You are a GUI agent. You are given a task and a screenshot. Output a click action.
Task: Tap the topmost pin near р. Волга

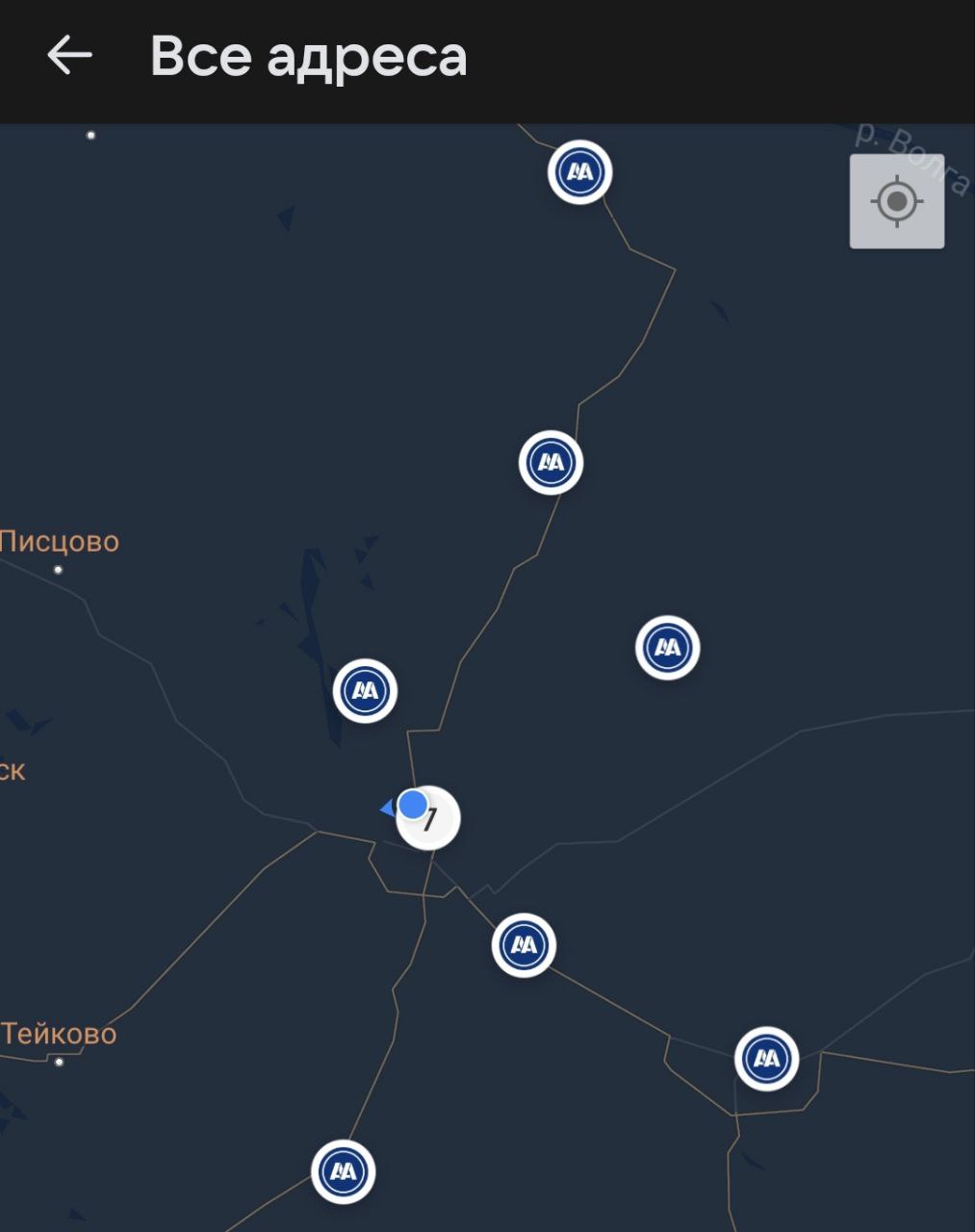579,172
